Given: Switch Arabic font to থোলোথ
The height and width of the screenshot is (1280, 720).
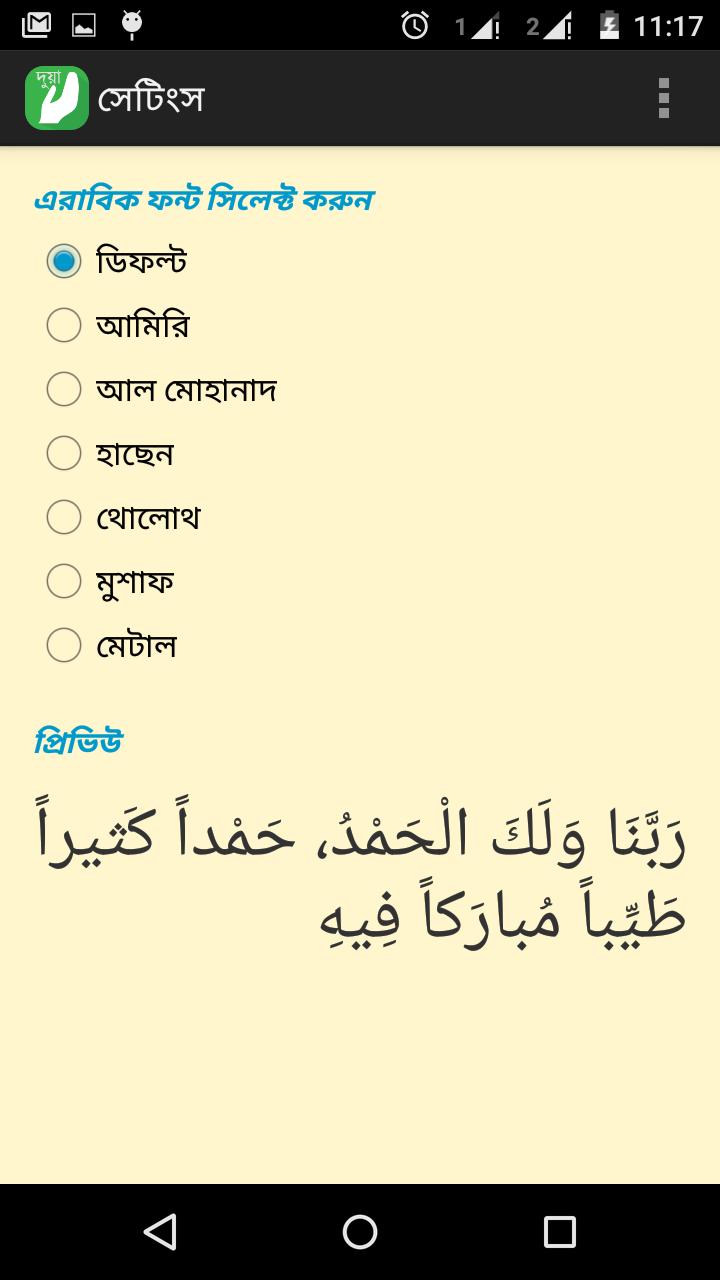Looking at the screenshot, I should (64, 517).
